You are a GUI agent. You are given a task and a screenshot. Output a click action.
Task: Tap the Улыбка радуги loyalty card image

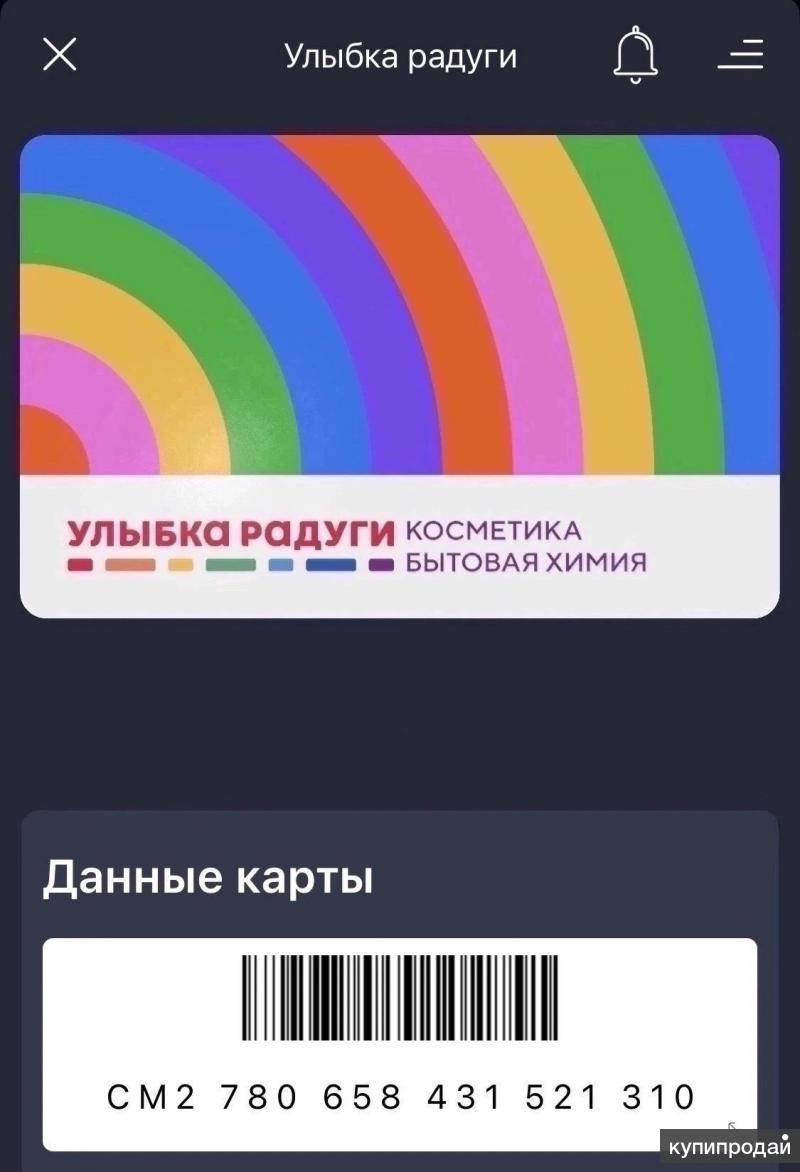(400, 375)
